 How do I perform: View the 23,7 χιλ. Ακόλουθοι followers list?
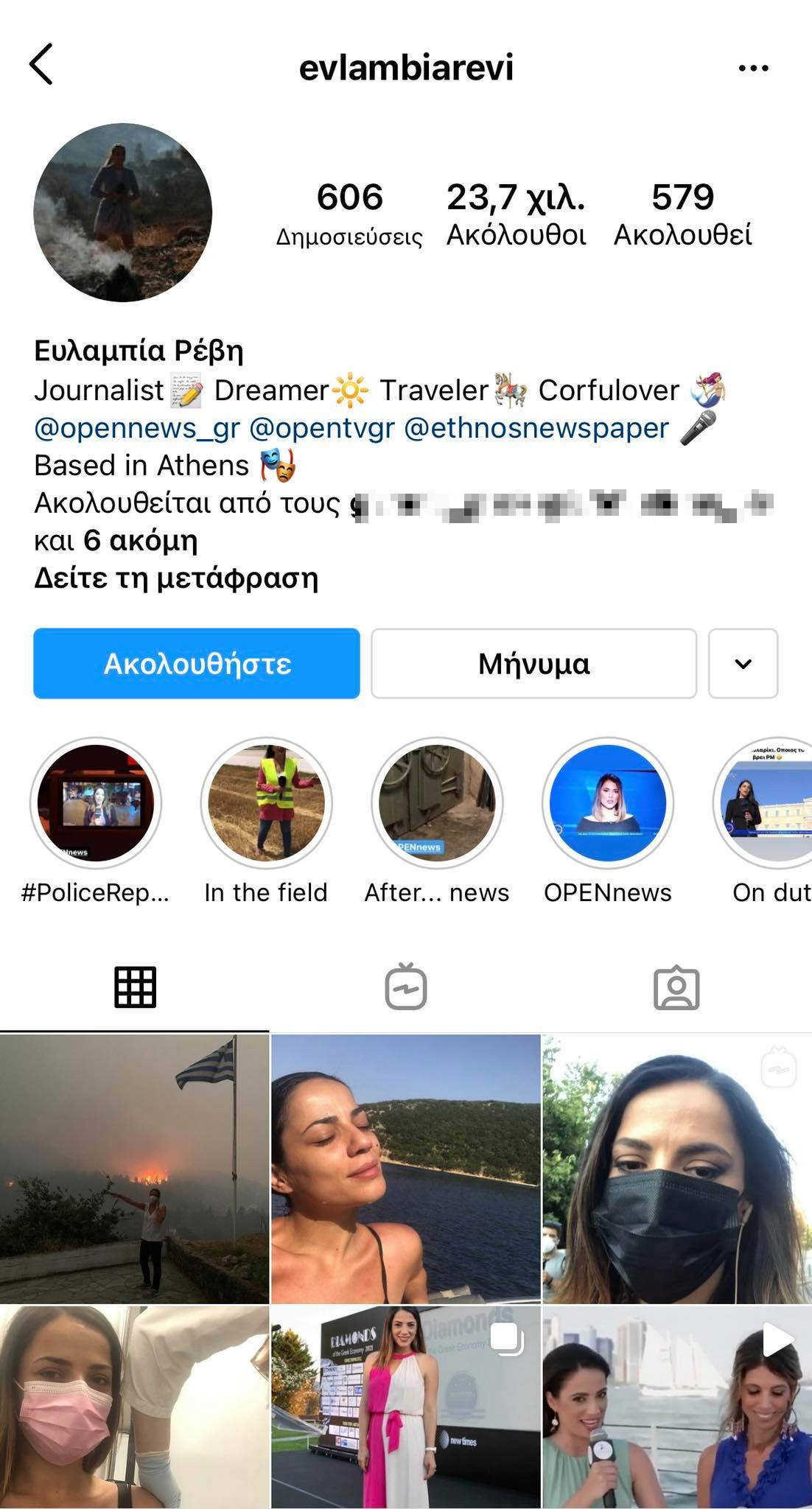click(x=516, y=214)
